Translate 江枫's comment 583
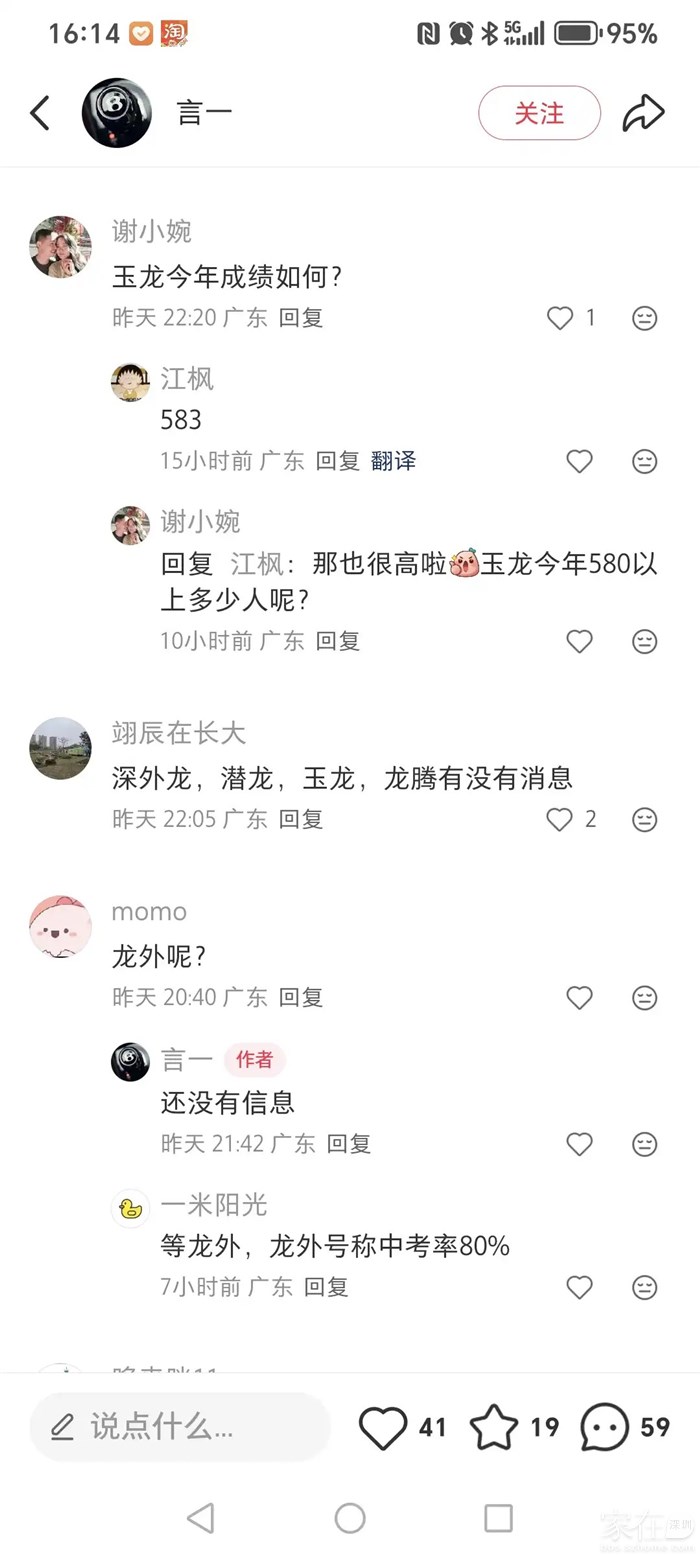Viewport: 700px width, 1555px height. click(393, 461)
